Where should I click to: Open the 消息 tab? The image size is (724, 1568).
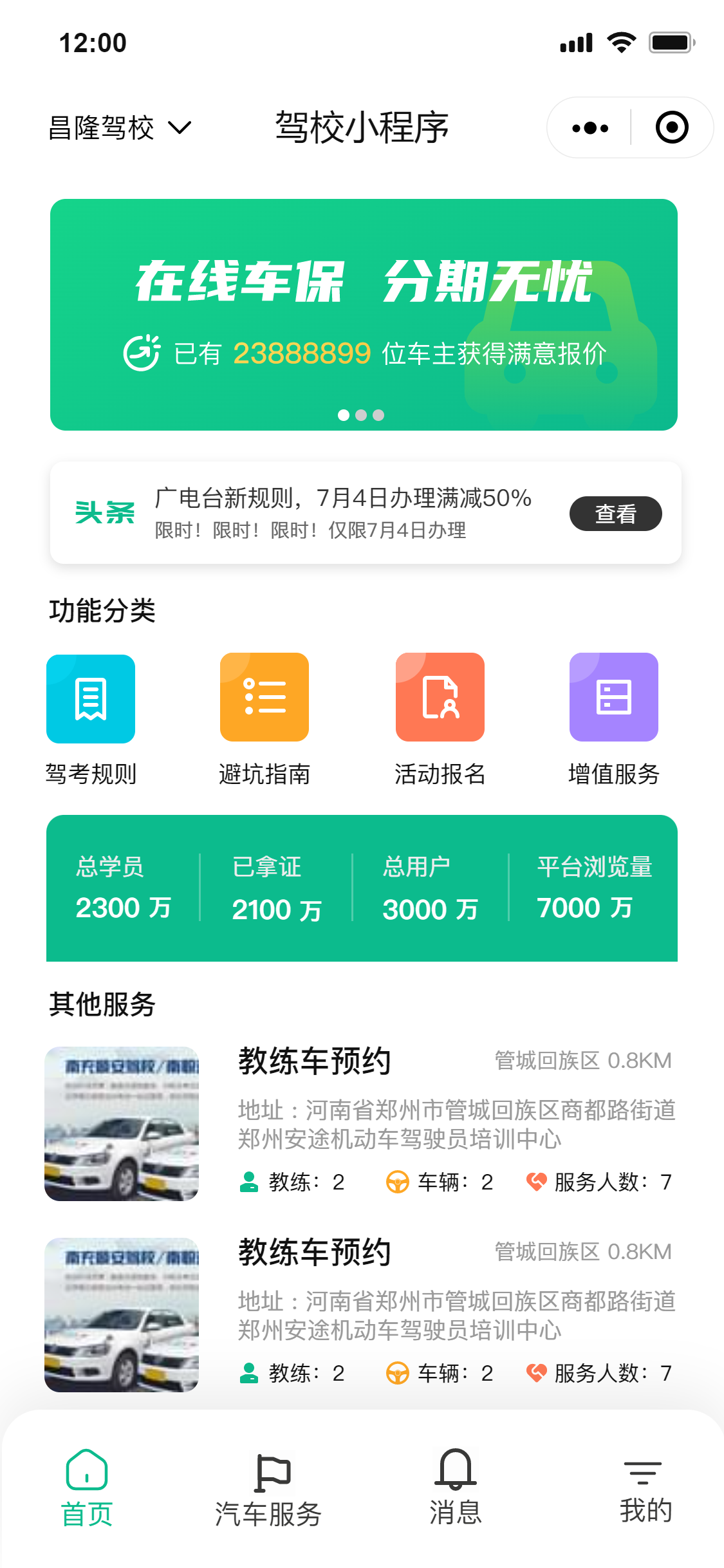(x=456, y=1487)
